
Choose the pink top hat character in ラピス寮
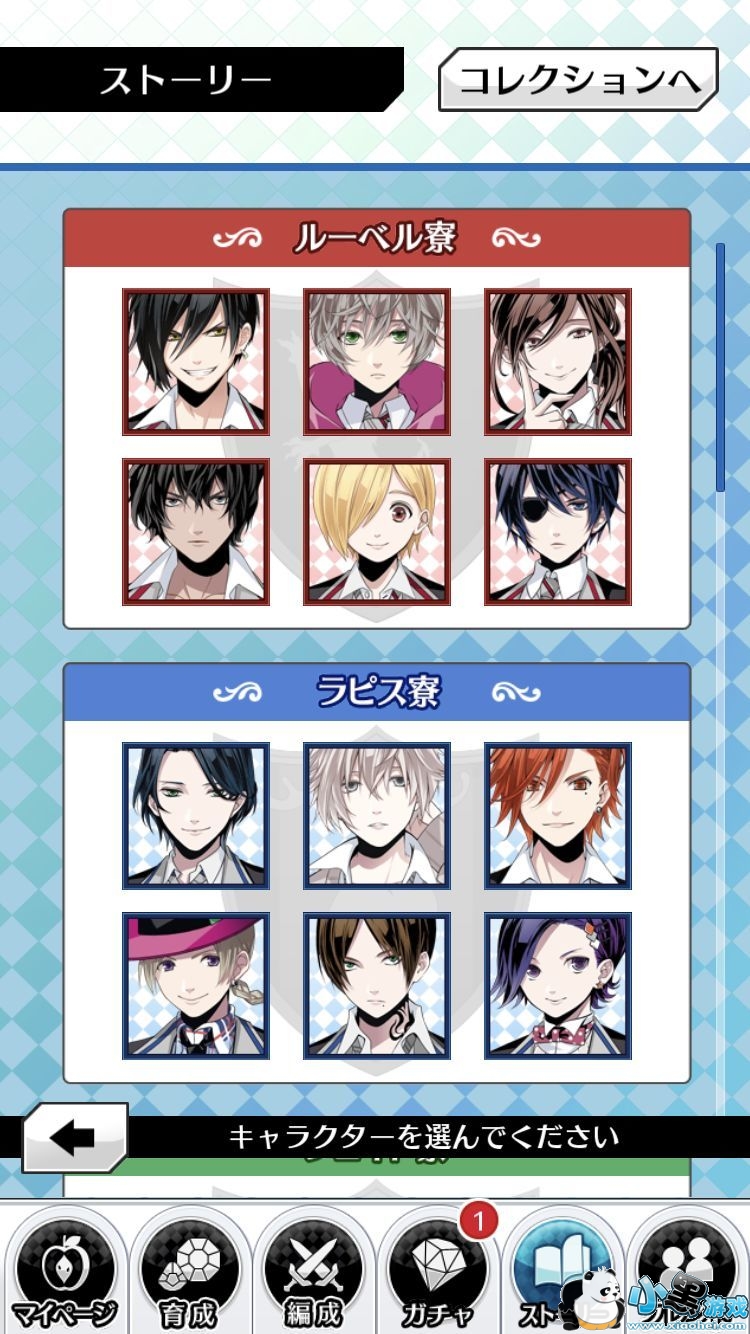click(196, 986)
